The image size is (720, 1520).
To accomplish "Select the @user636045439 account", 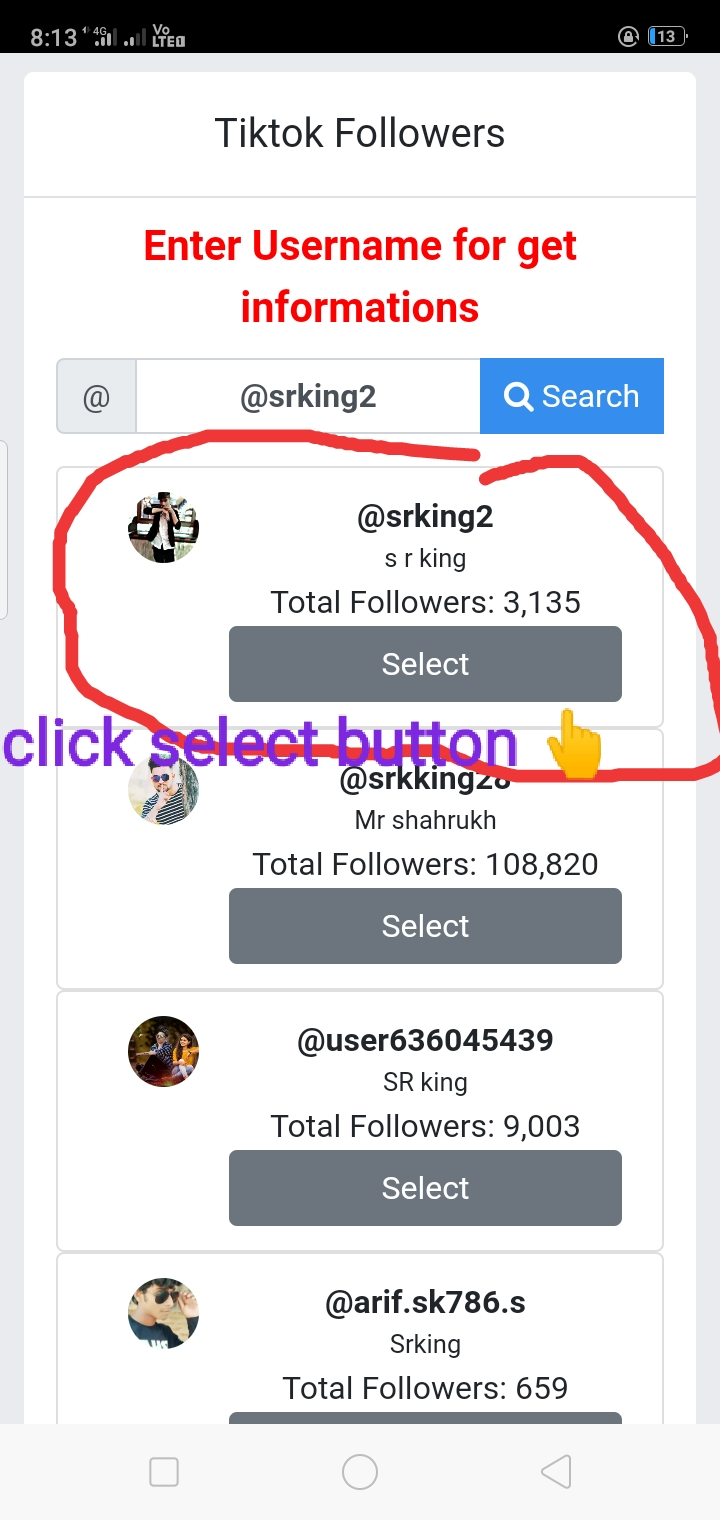I will click(425, 1188).
